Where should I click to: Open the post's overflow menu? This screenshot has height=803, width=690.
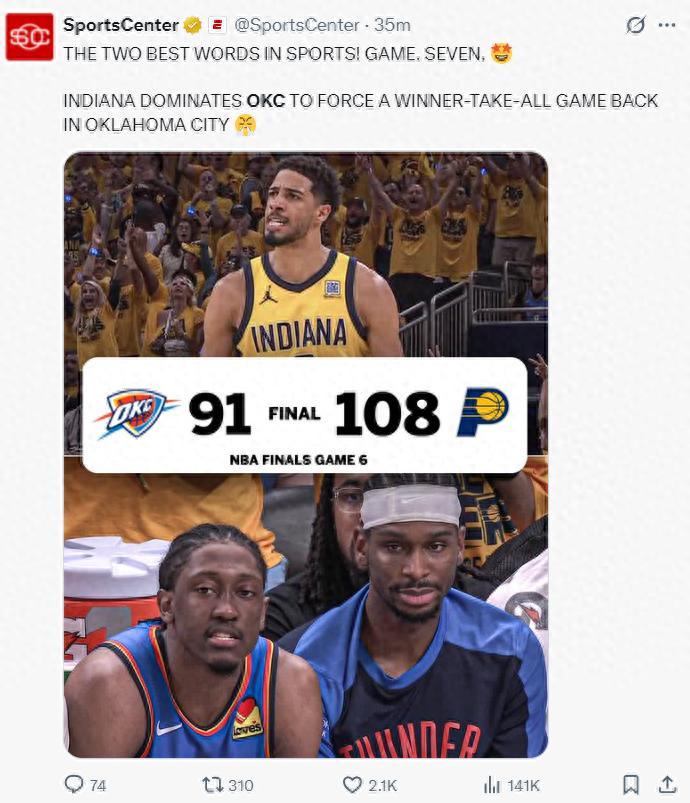pos(667,26)
